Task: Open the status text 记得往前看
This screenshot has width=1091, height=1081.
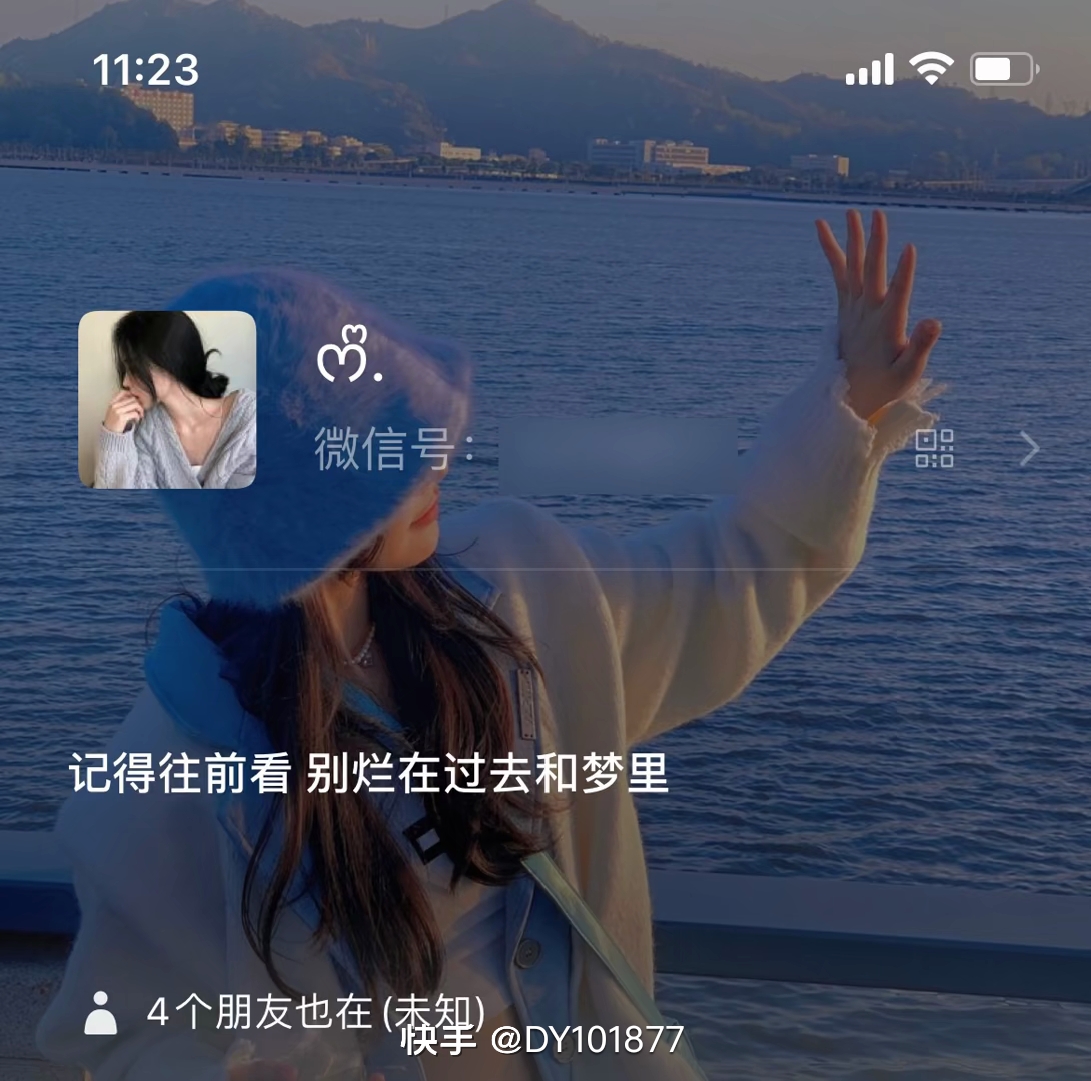Action: pos(368,775)
